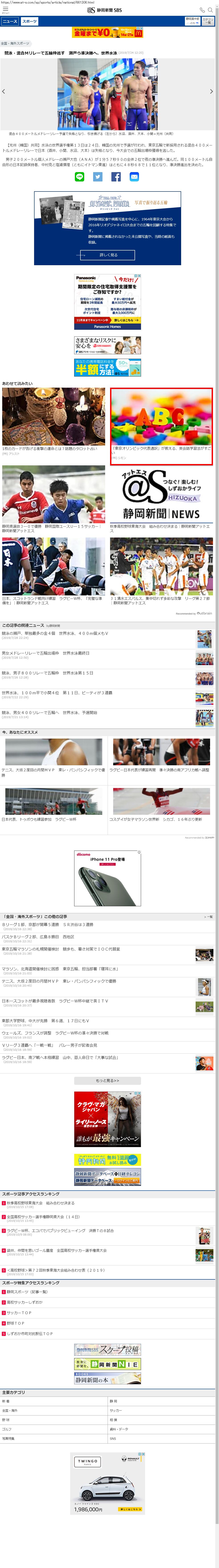The width and height of the screenshot is (219, 1568).
Task: Open 競泳の瀬戸、単独最多の金４個 article
Action: click(x=55, y=634)
